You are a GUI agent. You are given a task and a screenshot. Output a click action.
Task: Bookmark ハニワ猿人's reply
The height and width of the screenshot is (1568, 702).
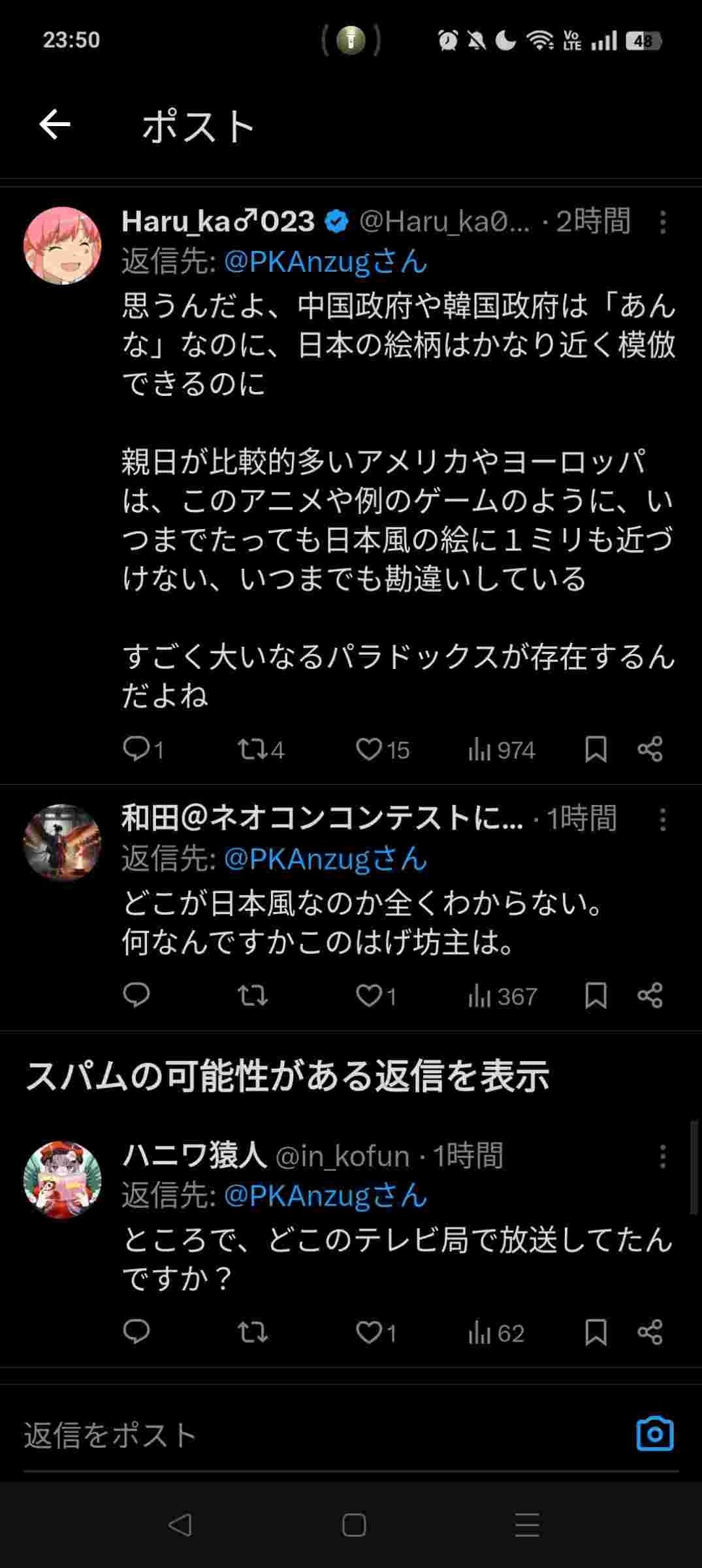coord(596,1333)
